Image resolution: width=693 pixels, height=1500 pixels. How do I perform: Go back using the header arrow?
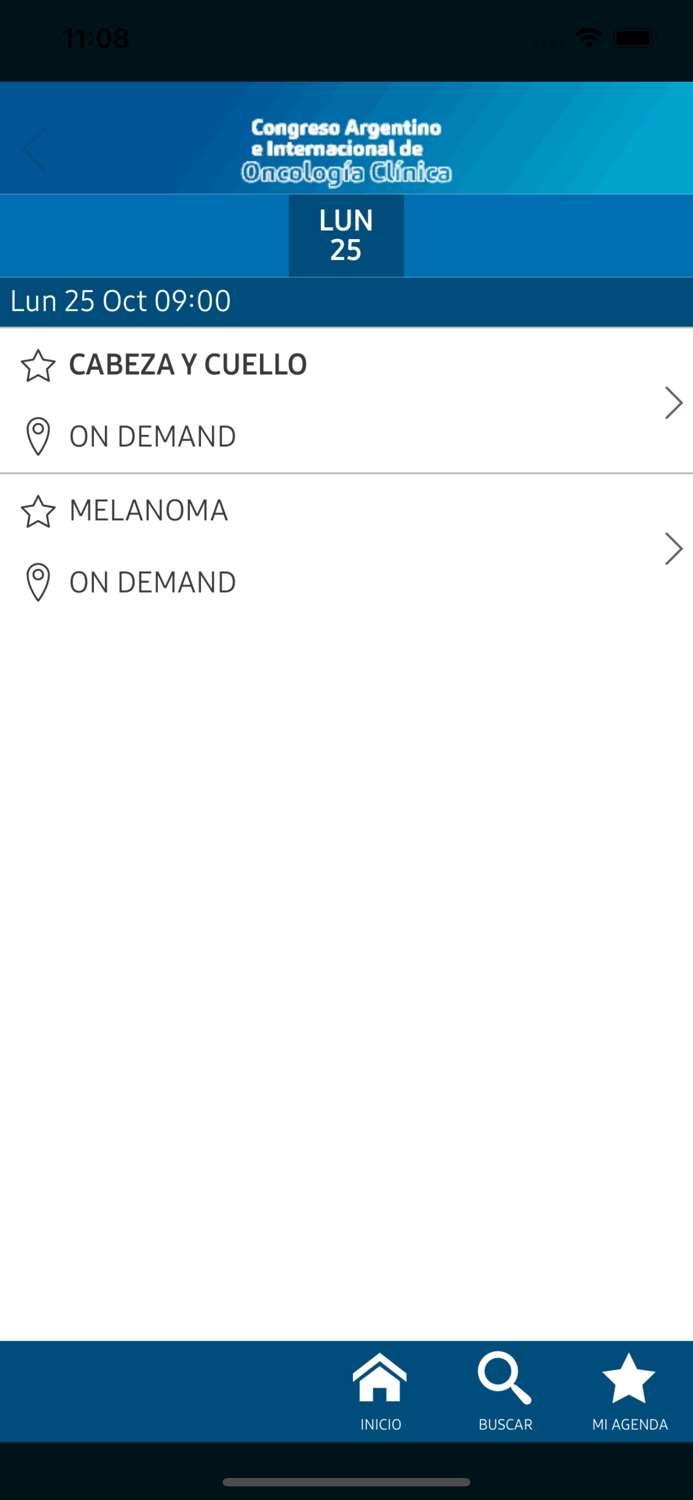(x=34, y=150)
